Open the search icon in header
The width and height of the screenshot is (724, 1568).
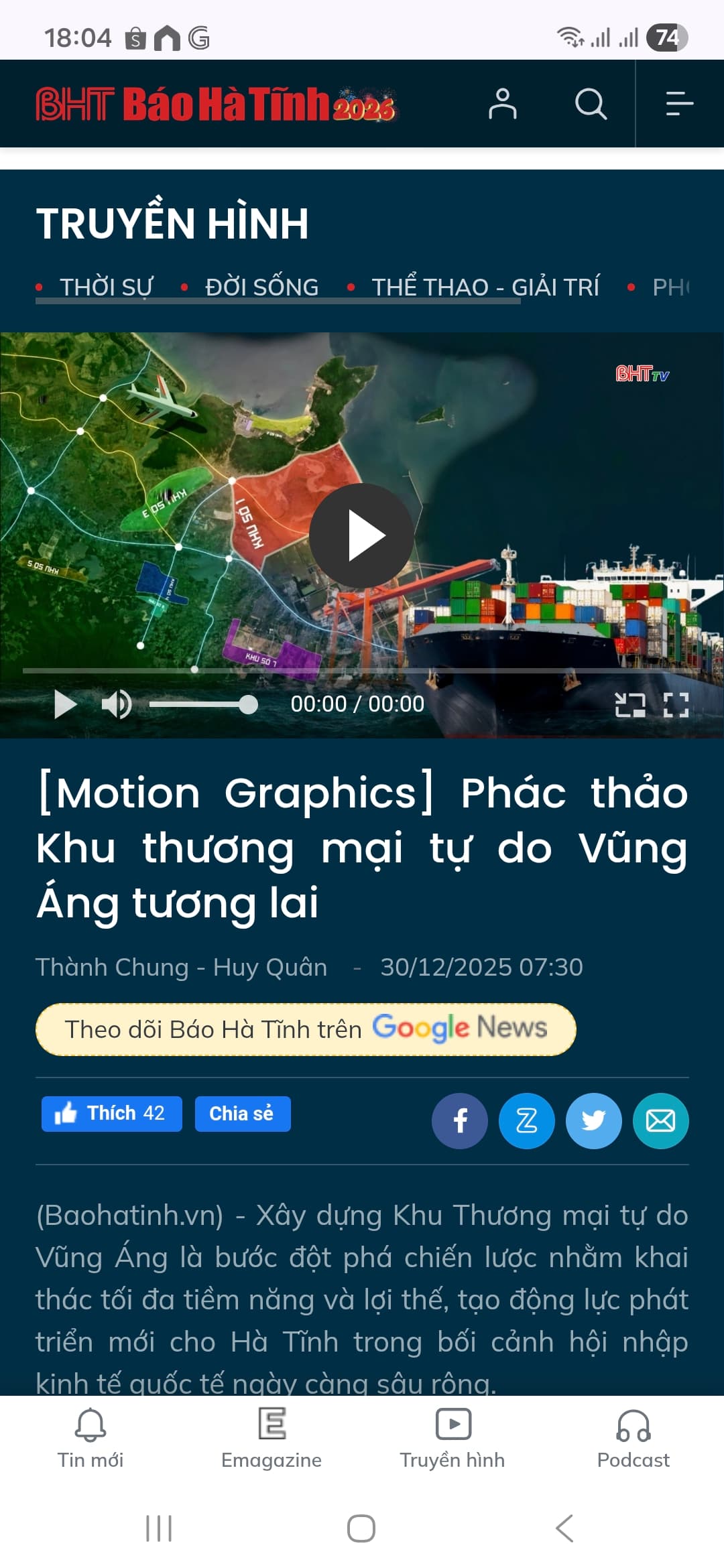pyautogui.click(x=591, y=104)
